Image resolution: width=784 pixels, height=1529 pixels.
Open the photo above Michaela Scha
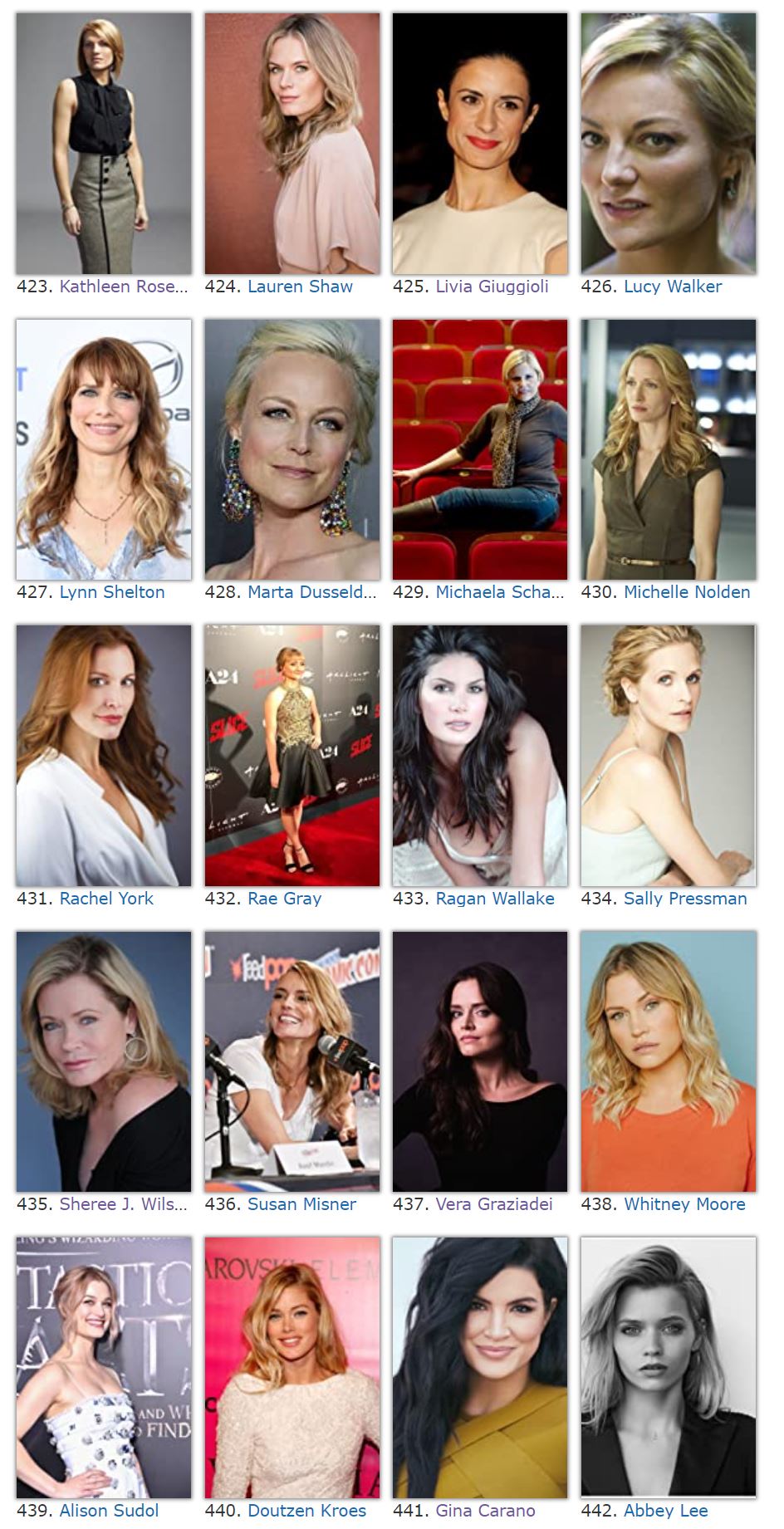click(x=480, y=449)
